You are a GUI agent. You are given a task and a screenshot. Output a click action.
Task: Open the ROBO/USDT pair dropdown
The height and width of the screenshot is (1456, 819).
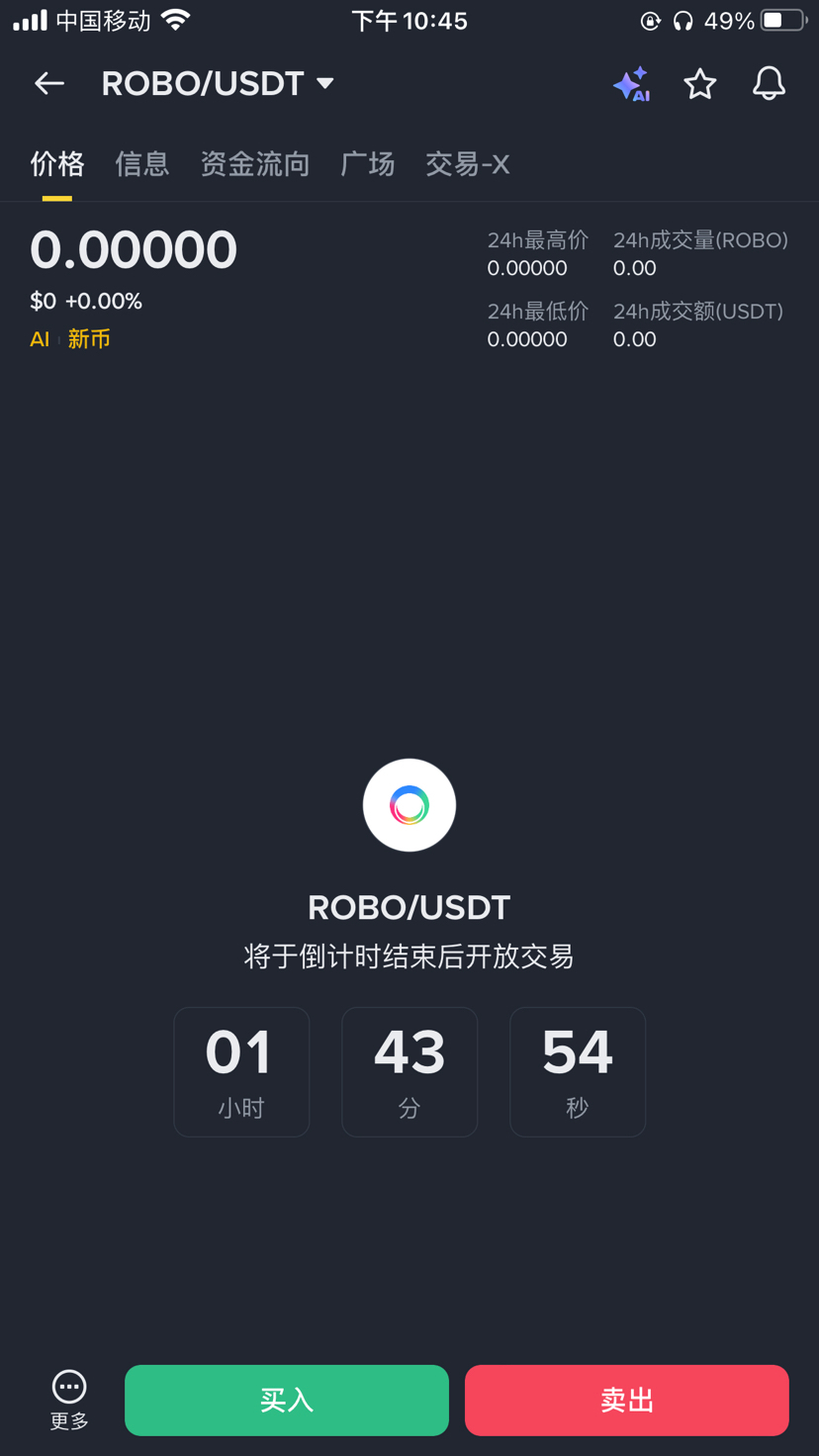click(x=218, y=84)
